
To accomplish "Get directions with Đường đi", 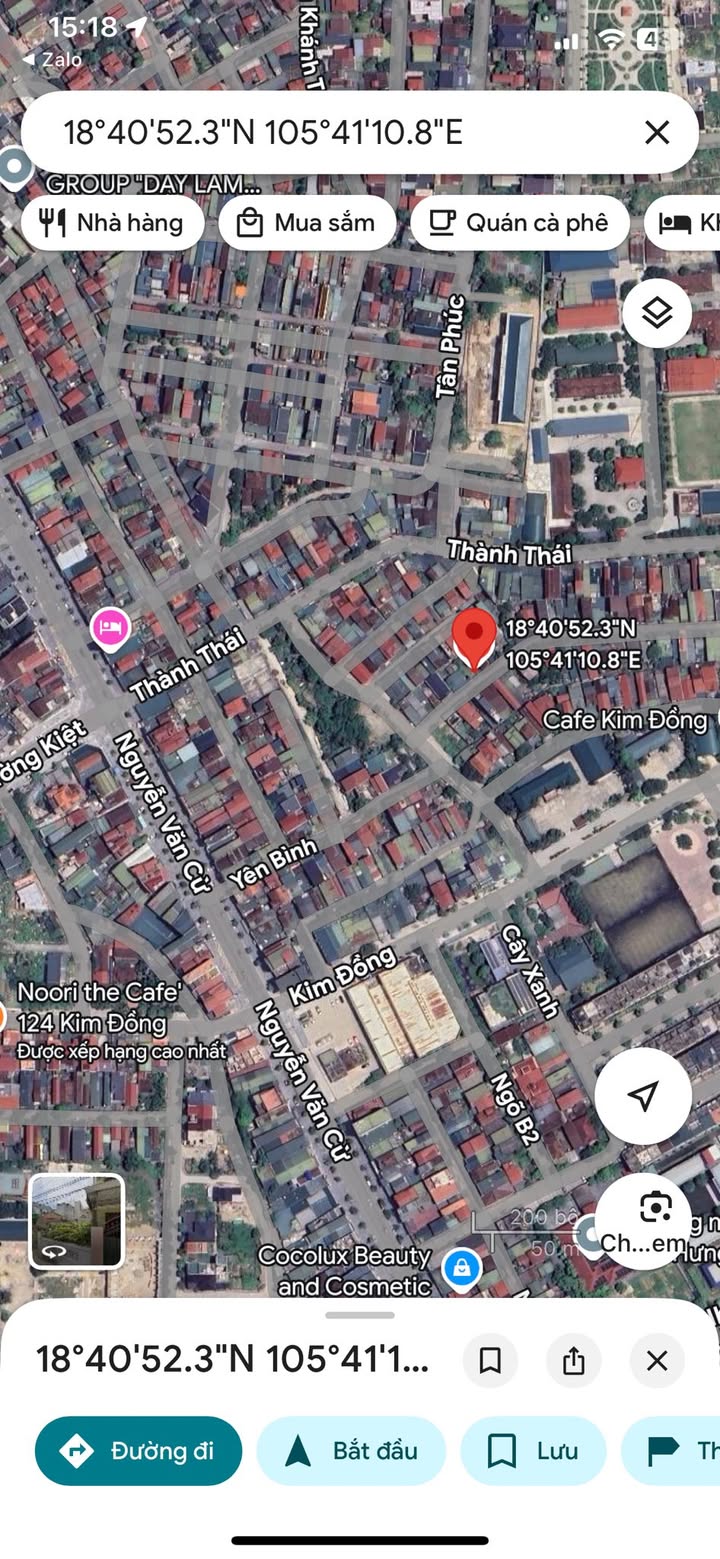I will [x=139, y=1450].
